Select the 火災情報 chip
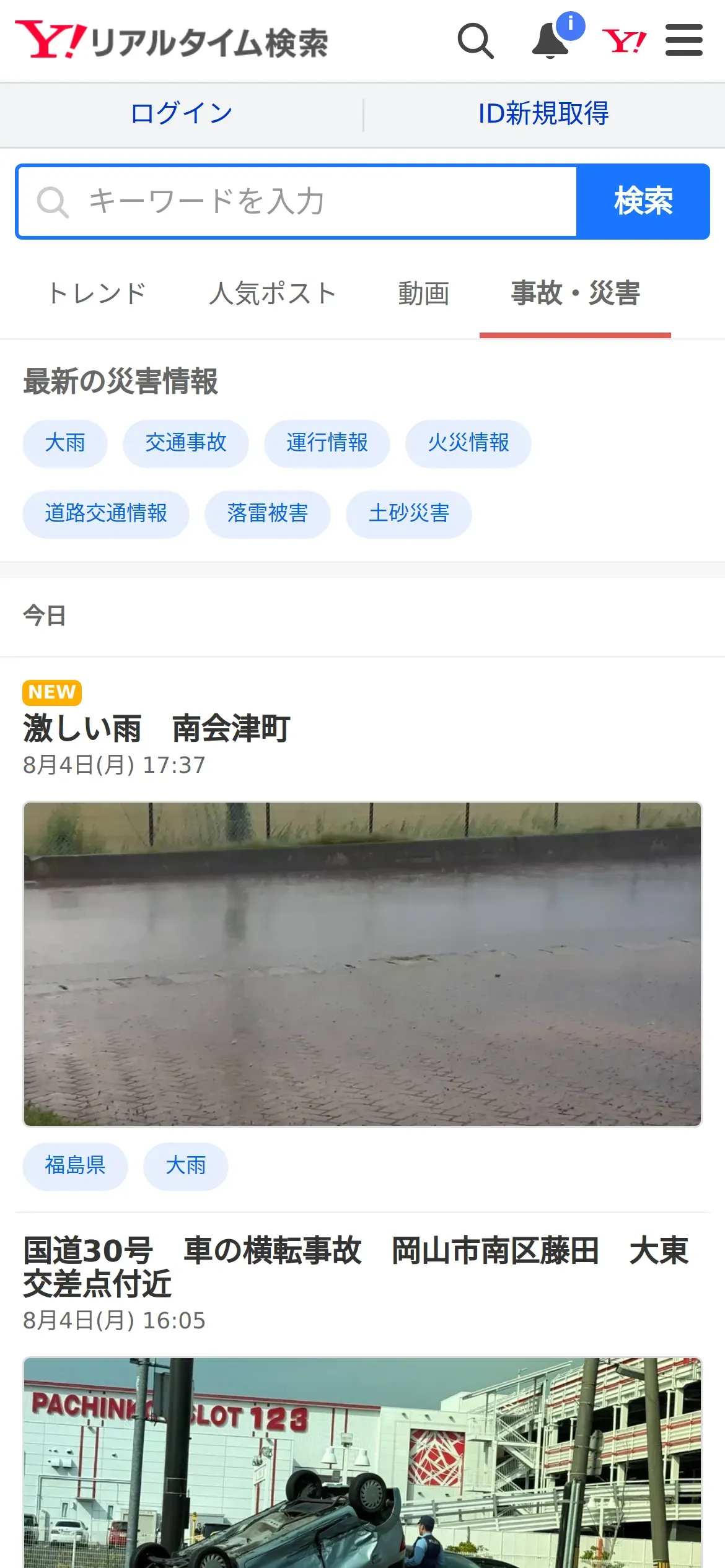 tap(468, 443)
